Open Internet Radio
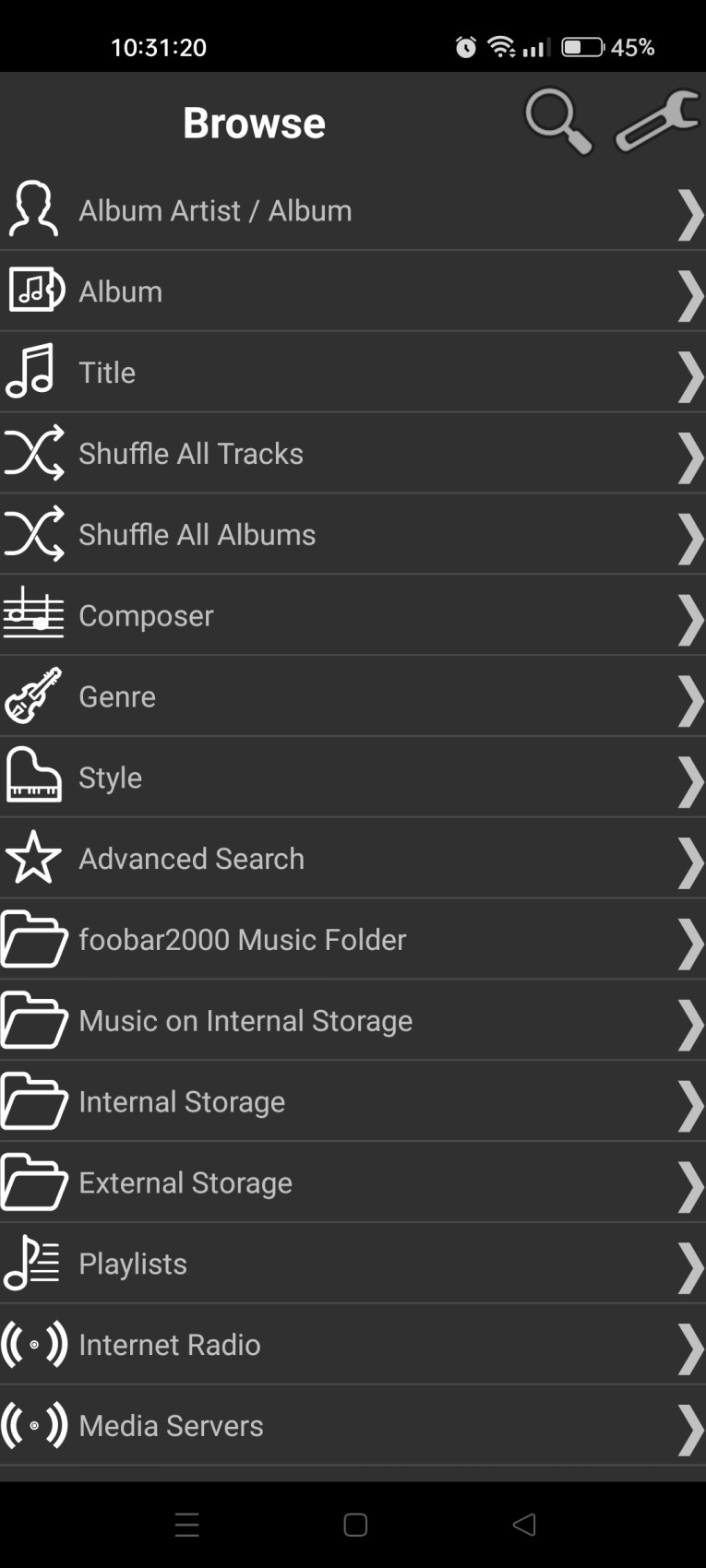706x1568 pixels. [353, 1345]
